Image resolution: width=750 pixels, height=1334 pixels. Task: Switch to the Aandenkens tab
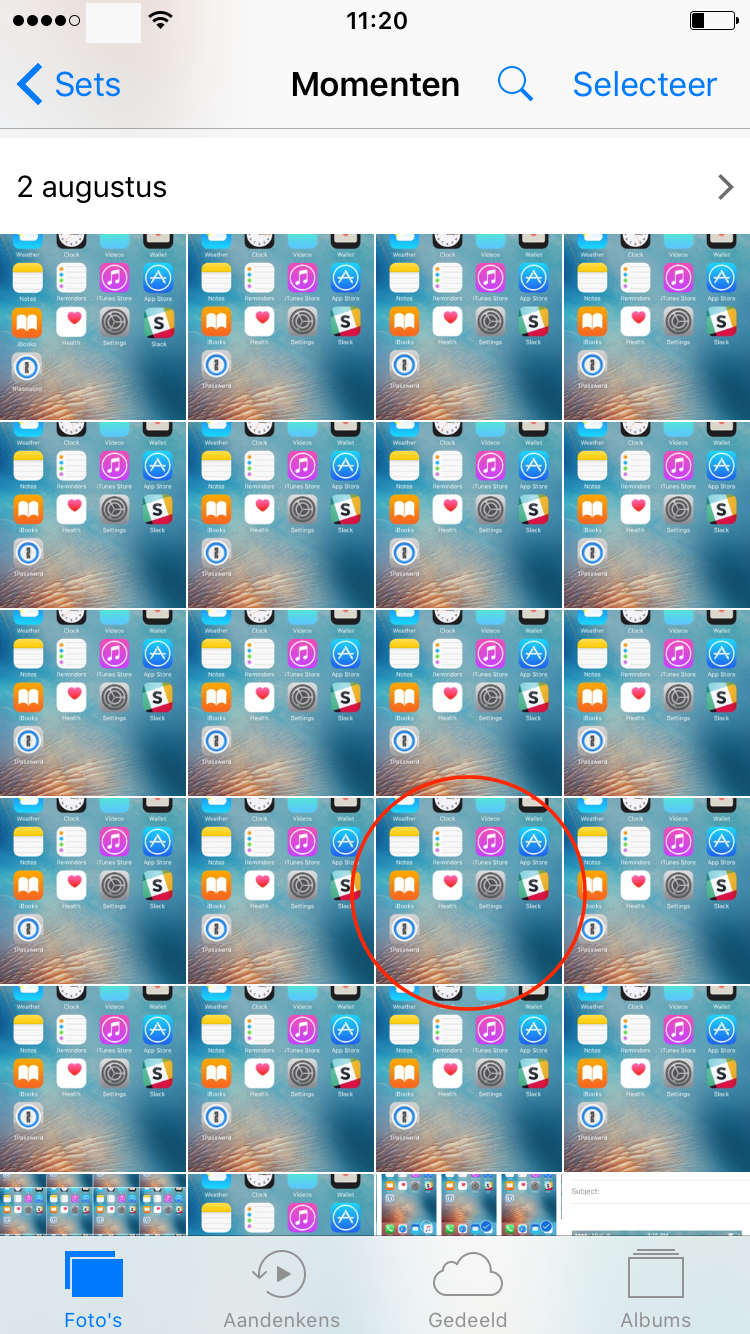point(281,1289)
